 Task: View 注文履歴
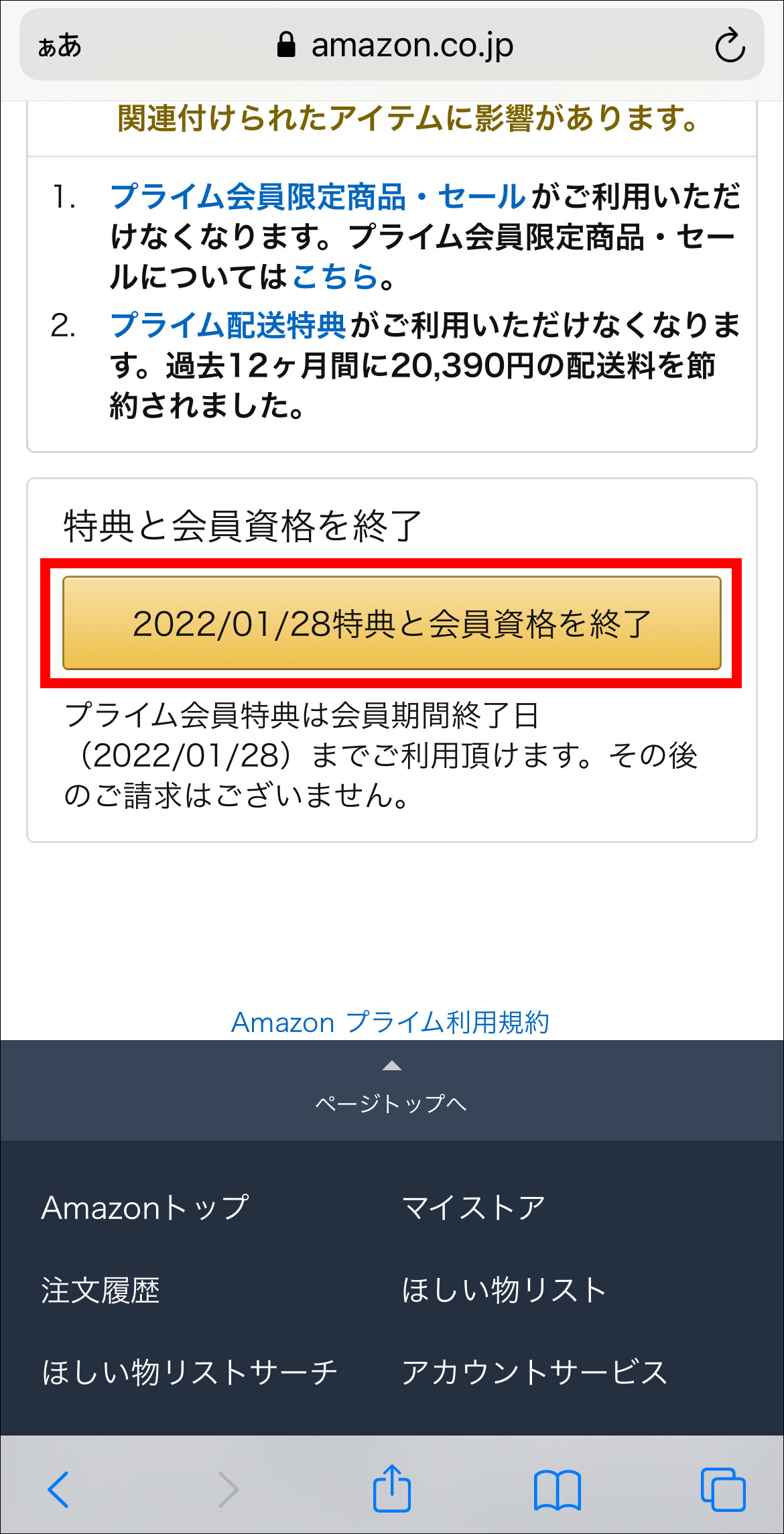(x=101, y=1290)
